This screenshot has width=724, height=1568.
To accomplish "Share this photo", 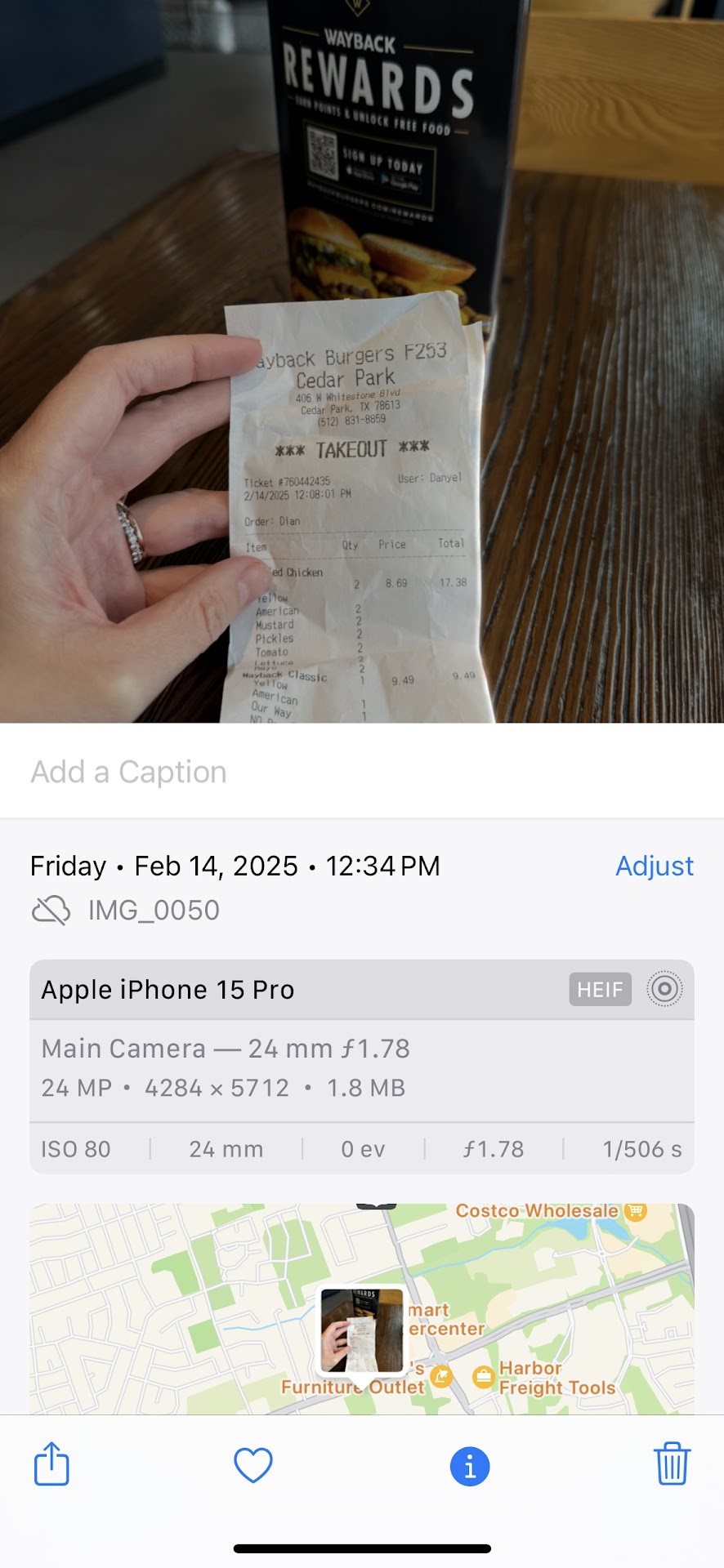I will [x=51, y=1463].
